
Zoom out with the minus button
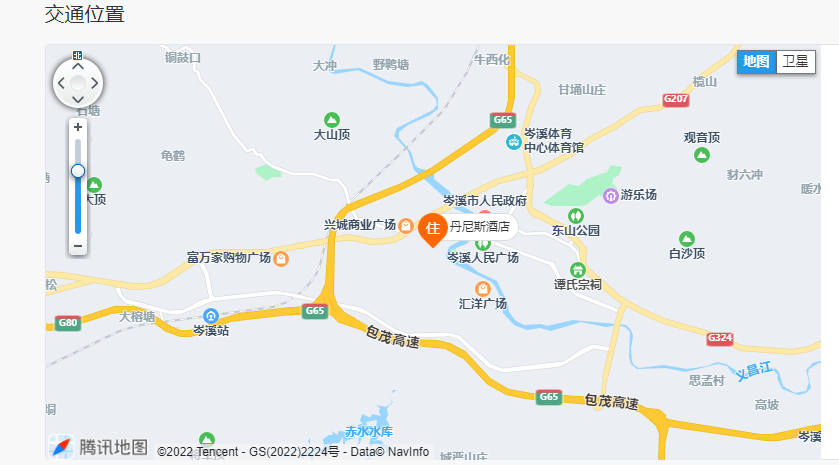pyautogui.click(x=78, y=245)
